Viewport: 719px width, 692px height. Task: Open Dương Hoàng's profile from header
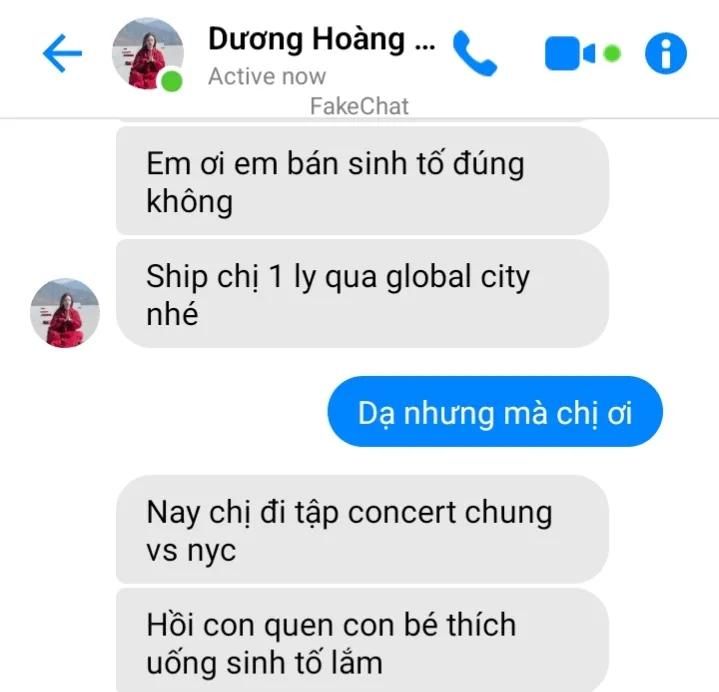pyautogui.click(x=148, y=54)
